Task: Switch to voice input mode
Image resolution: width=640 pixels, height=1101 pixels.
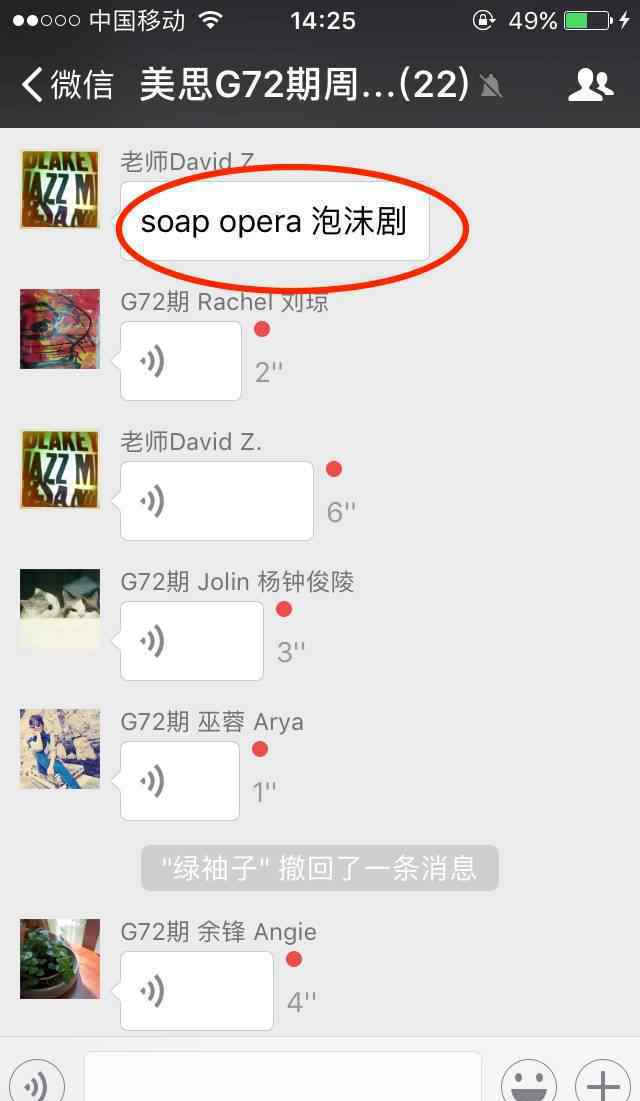Action: click(x=36, y=1084)
